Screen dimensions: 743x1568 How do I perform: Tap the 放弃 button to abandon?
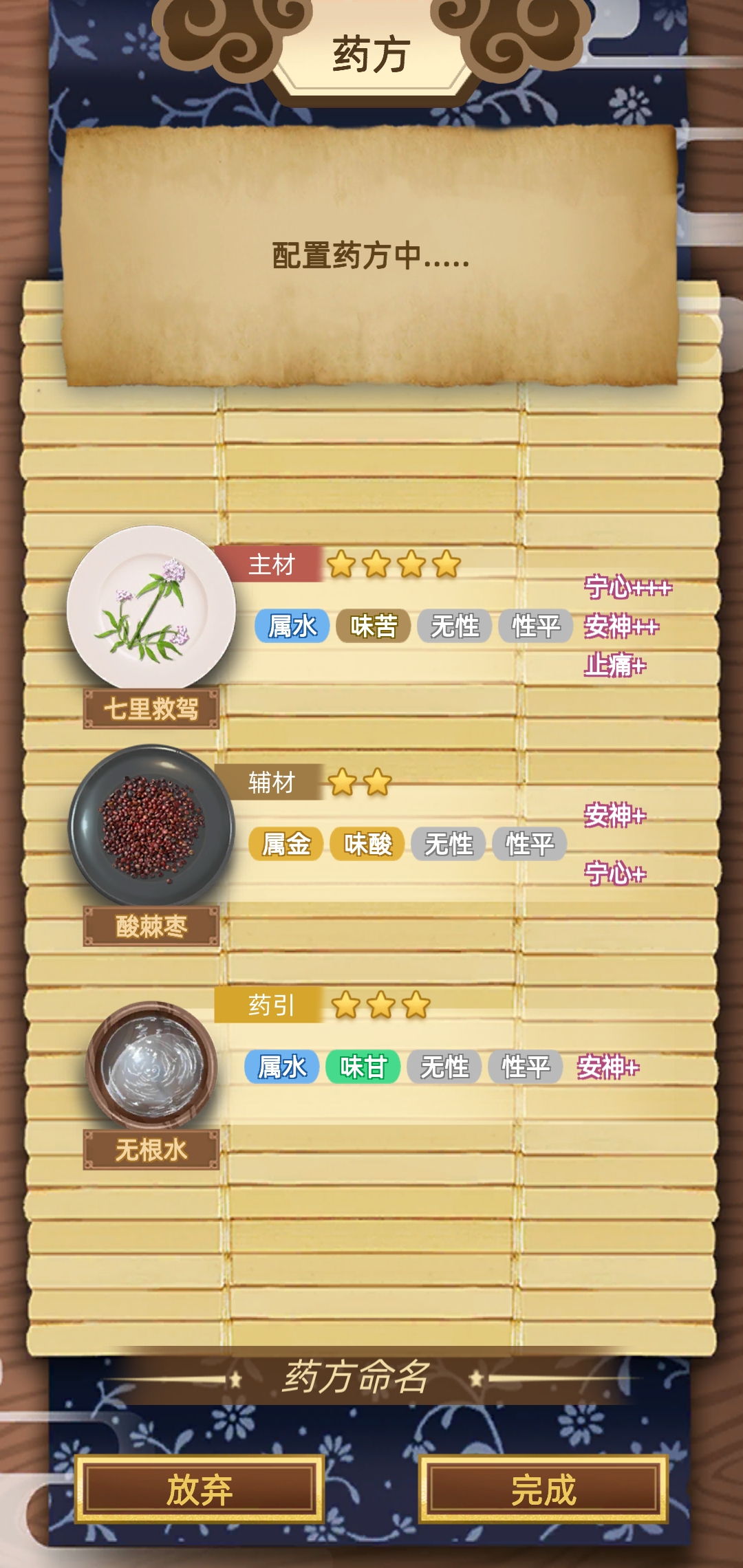click(x=199, y=1489)
